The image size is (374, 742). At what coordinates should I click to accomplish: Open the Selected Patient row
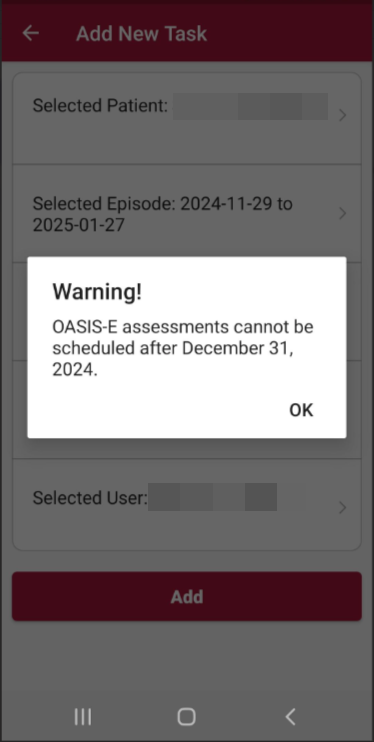(x=187, y=118)
